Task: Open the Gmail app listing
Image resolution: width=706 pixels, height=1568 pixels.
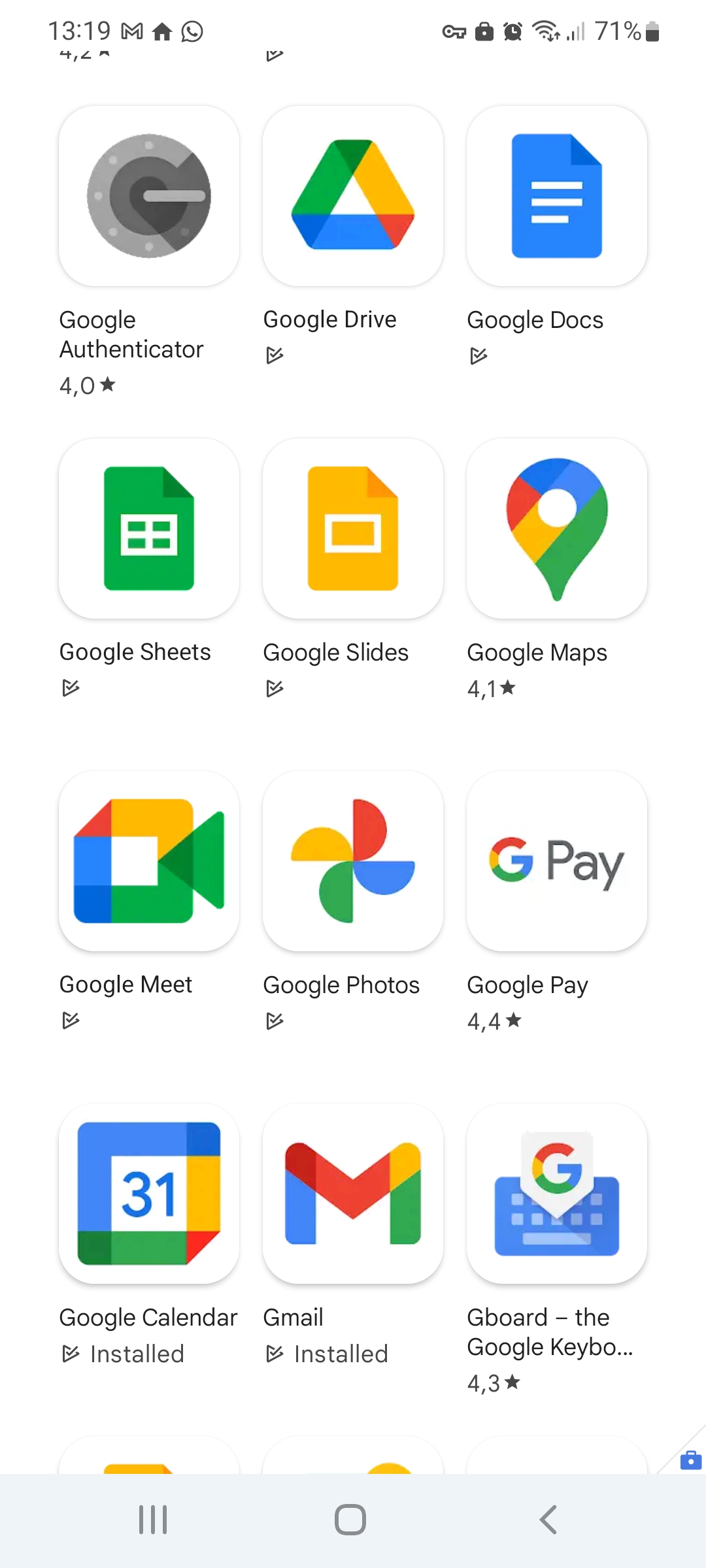Action: click(x=352, y=1194)
